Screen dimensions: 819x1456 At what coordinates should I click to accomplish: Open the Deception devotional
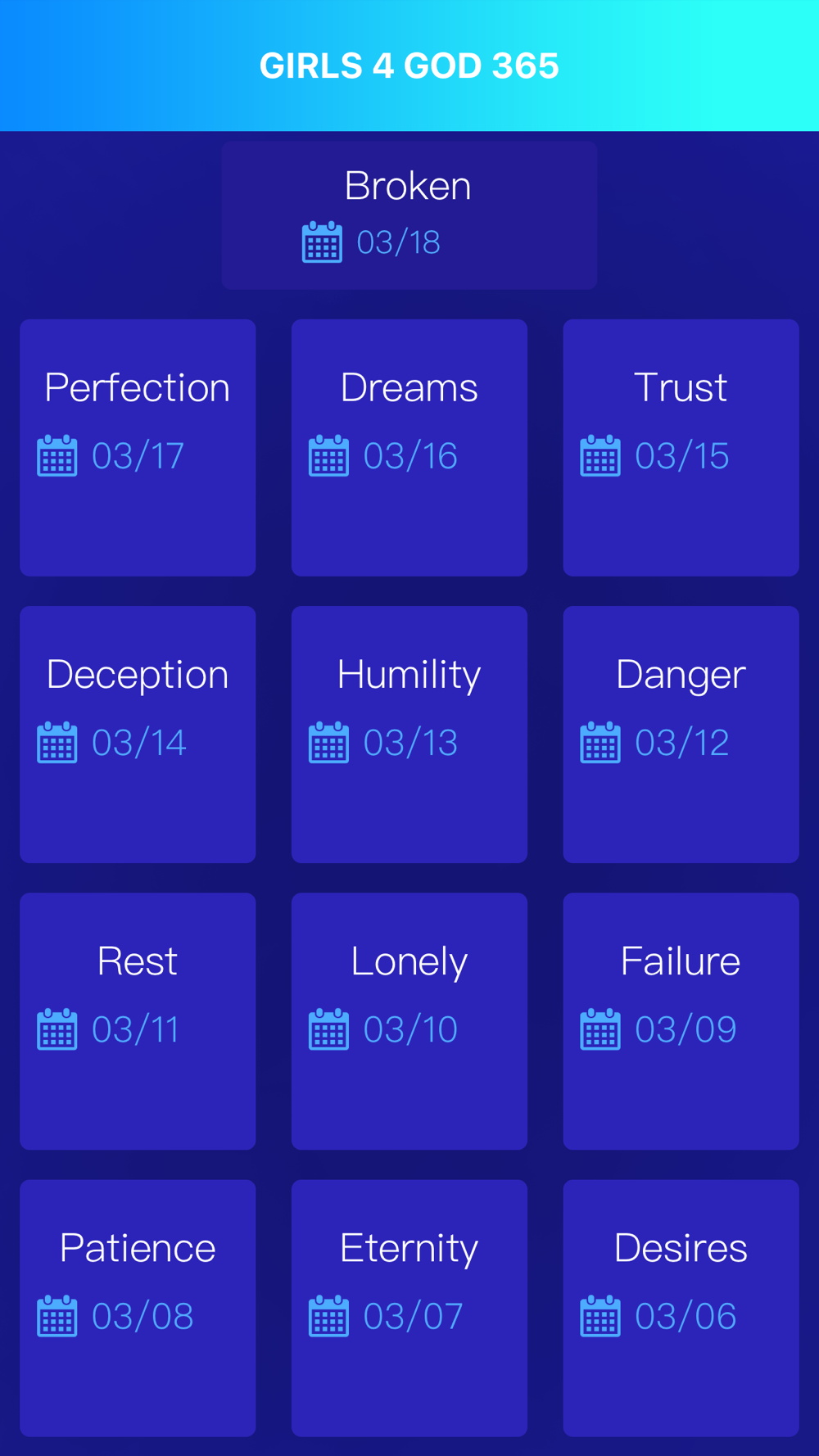(x=138, y=735)
